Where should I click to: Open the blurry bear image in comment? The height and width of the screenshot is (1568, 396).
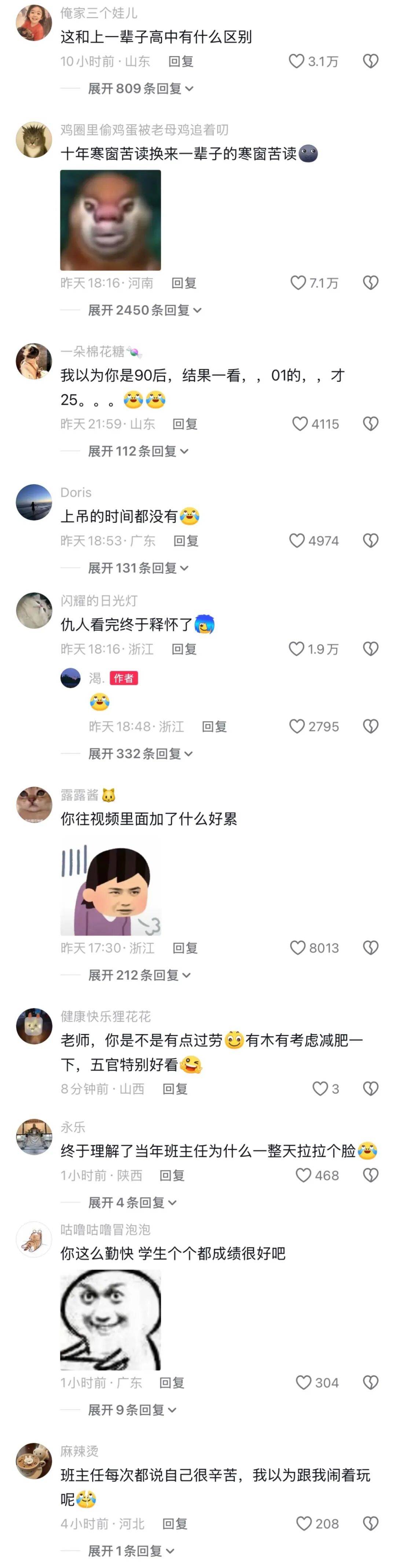coord(110,220)
